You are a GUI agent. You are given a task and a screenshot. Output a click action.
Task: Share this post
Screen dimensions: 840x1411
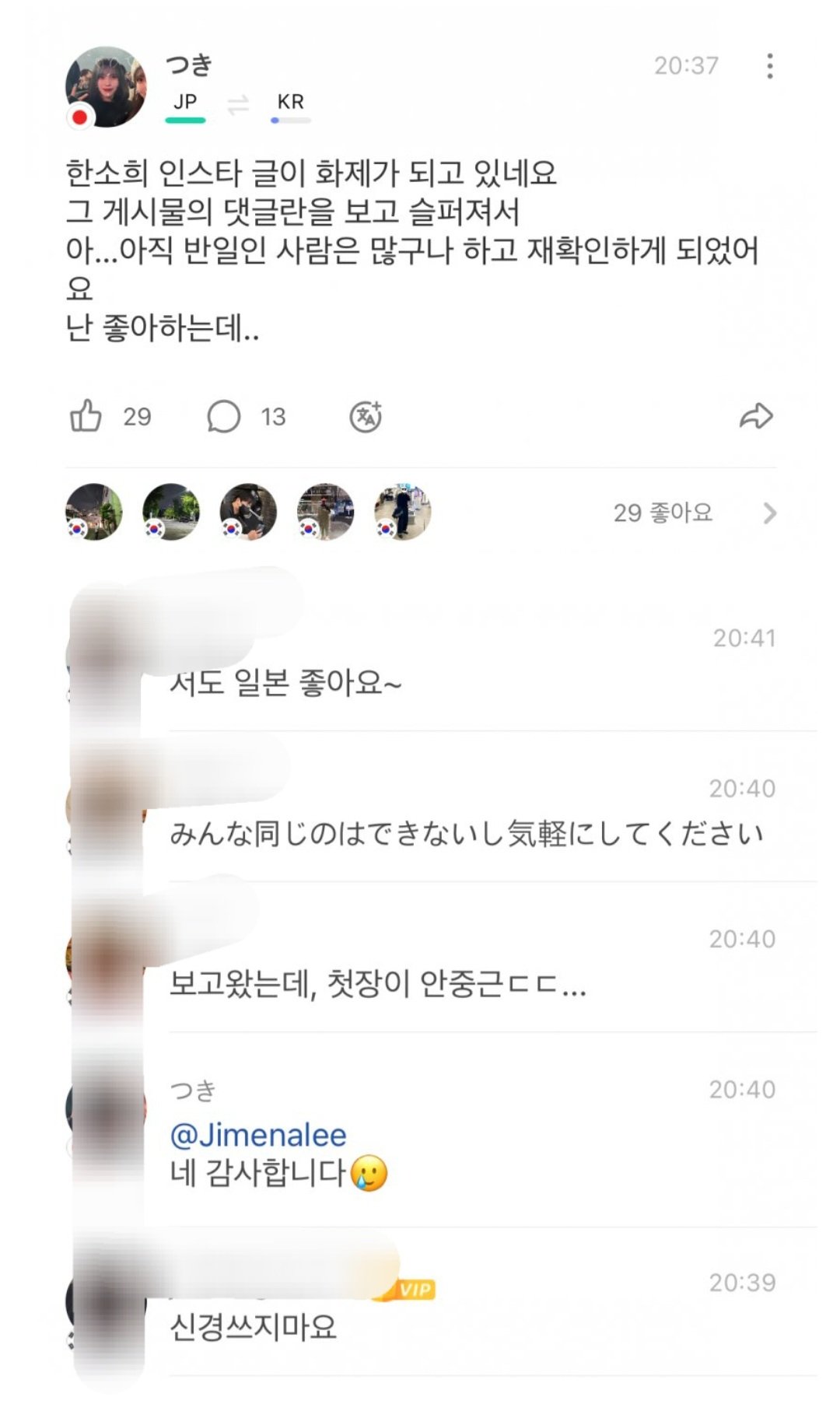click(x=755, y=416)
